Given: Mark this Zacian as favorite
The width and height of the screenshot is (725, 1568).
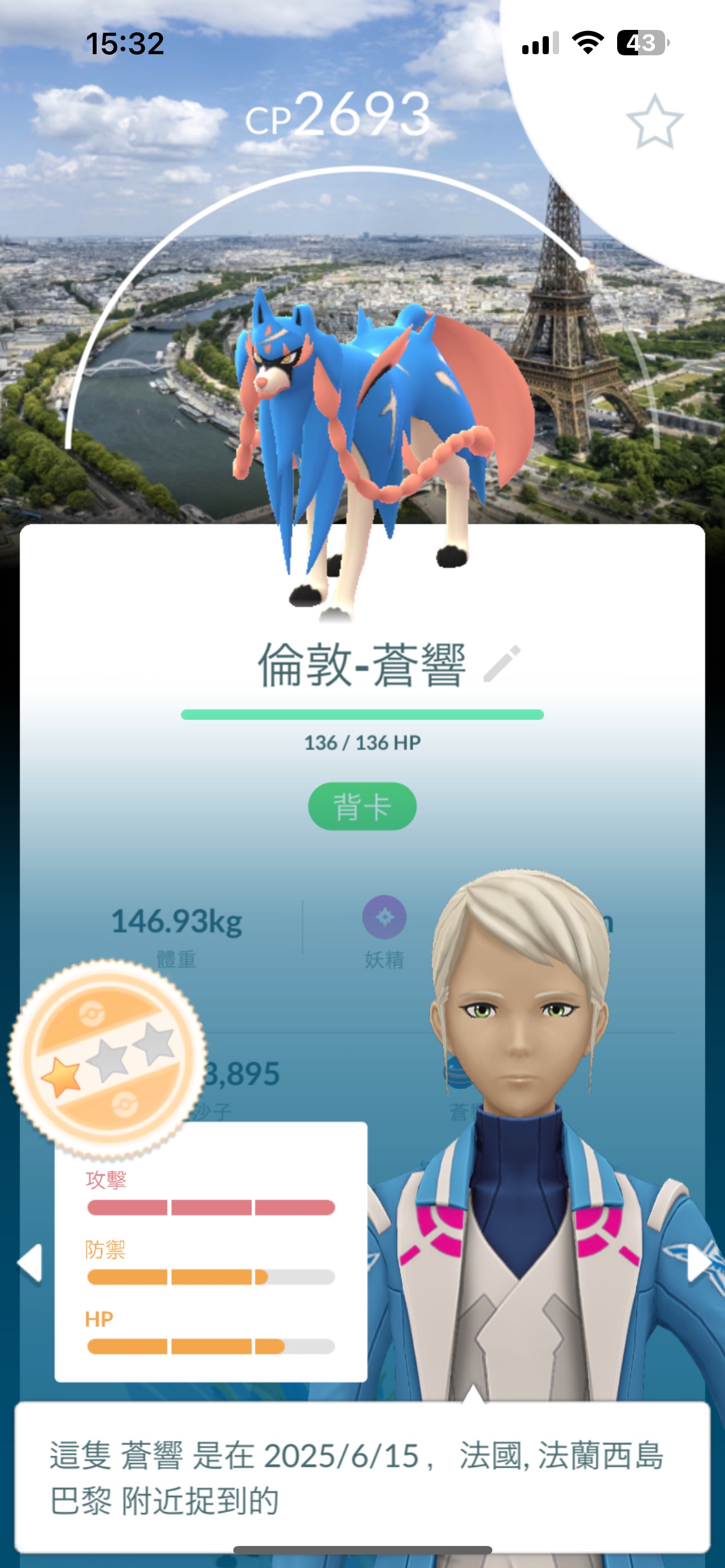Looking at the screenshot, I should pos(654,123).
